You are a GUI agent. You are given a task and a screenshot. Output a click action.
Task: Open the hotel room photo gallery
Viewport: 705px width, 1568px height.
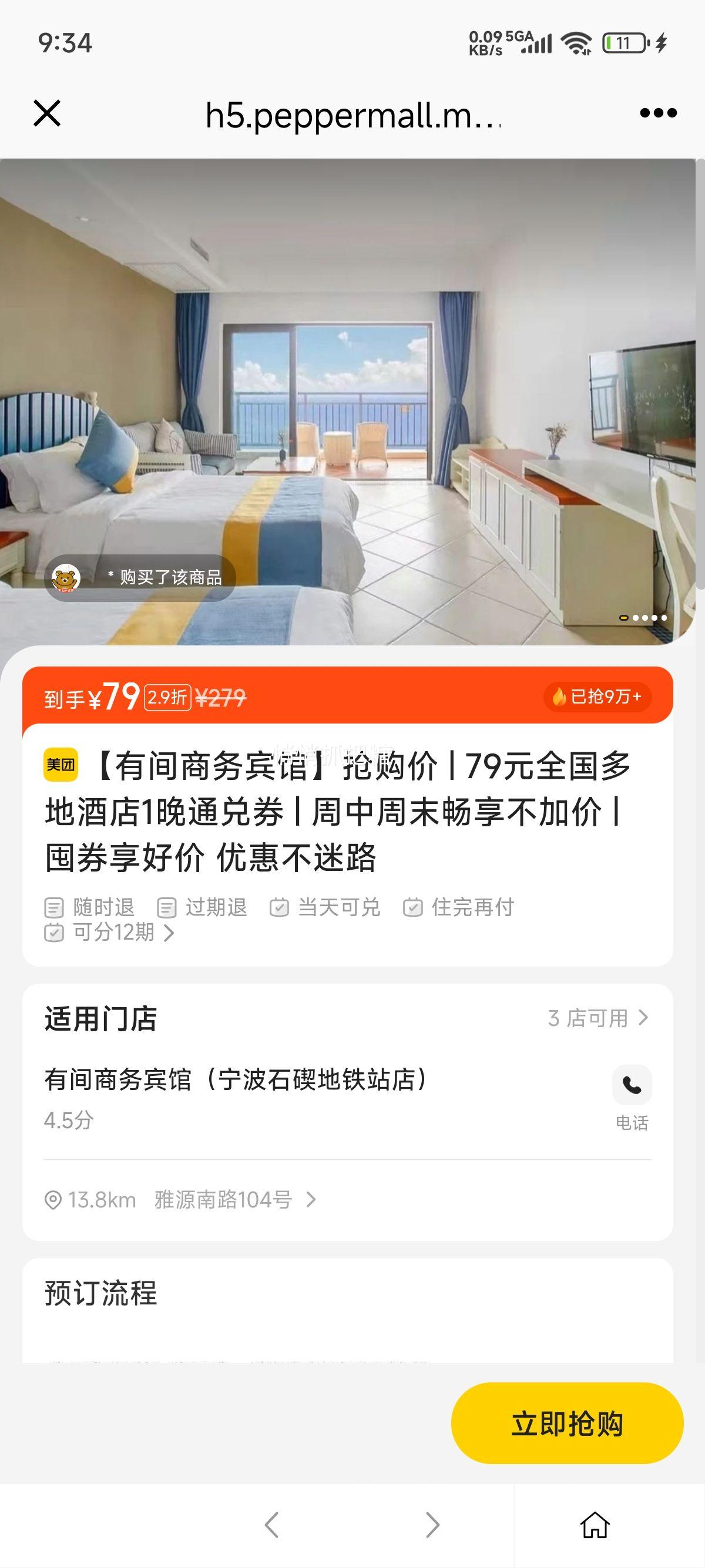click(x=347, y=402)
